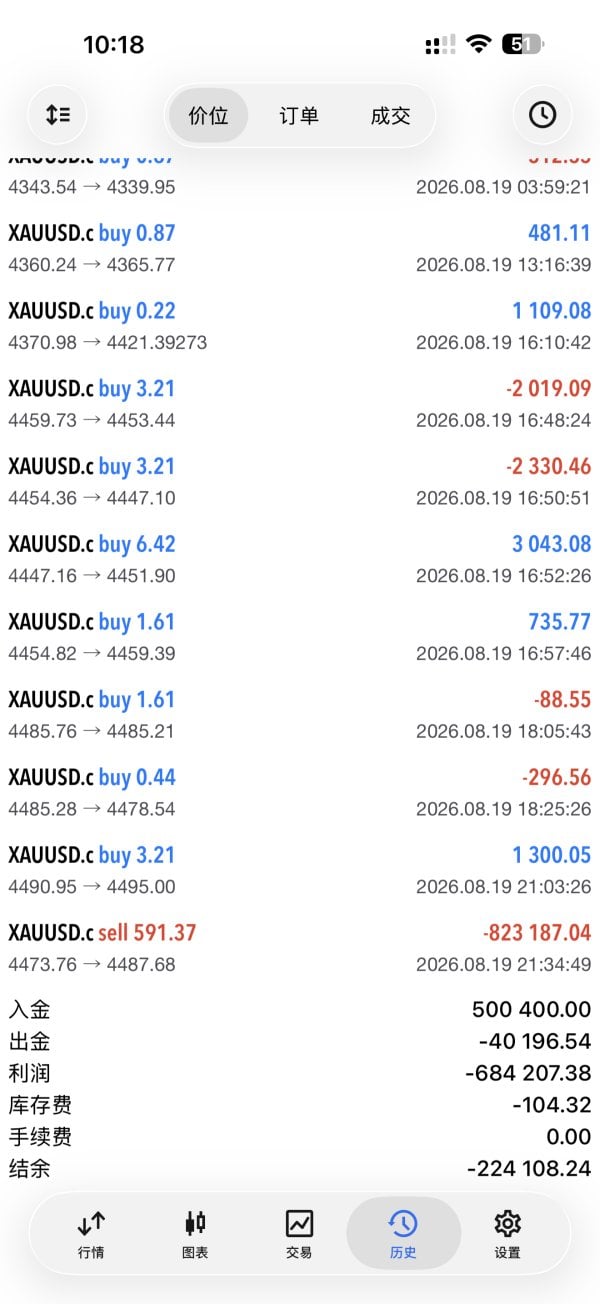The height and width of the screenshot is (1304, 600).
Task: Switch to the 交易 tab
Action: point(299,1233)
